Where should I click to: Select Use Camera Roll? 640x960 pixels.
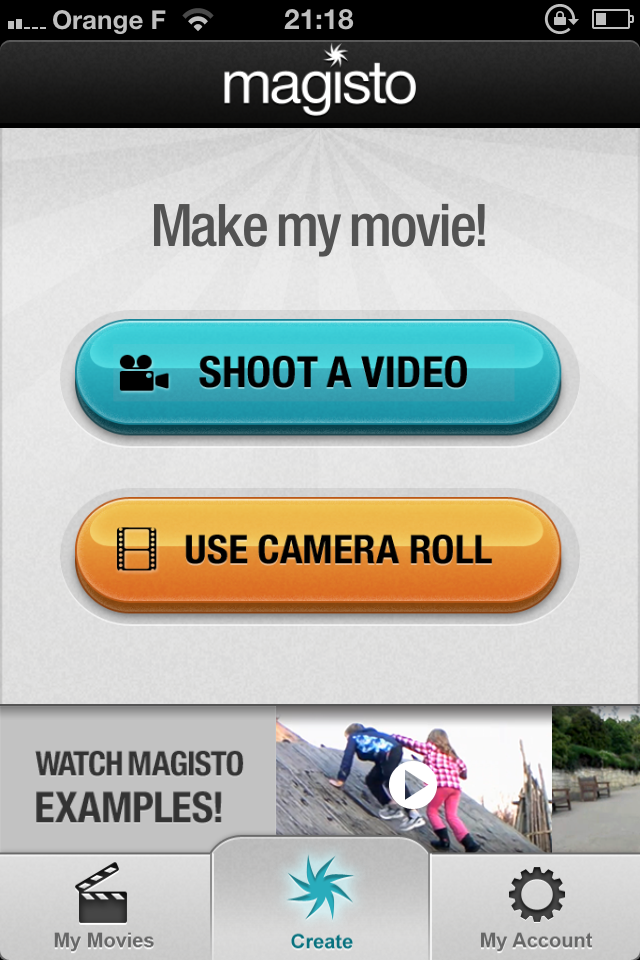coord(318,551)
